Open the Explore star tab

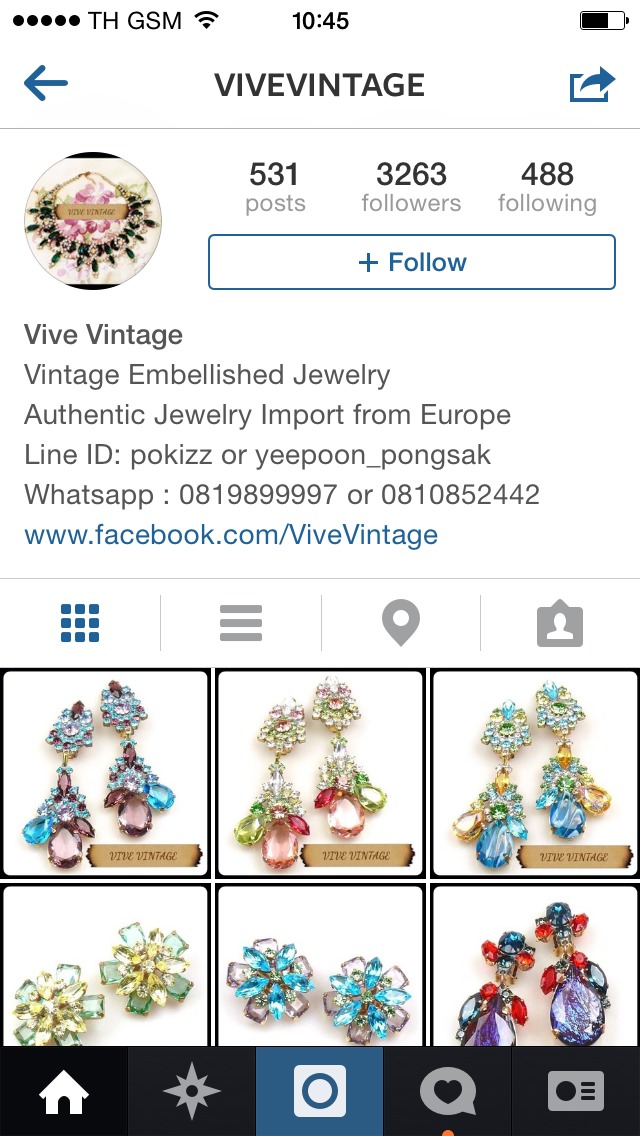pyautogui.click(x=191, y=1091)
